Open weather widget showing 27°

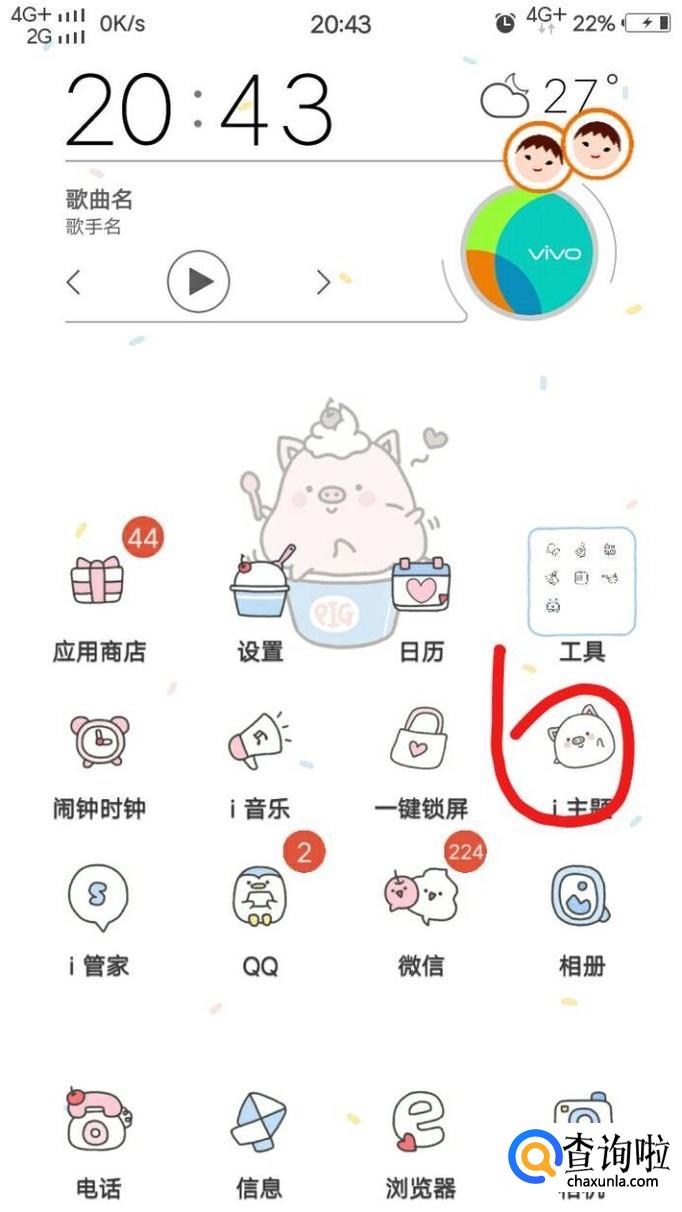coord(550,97)
